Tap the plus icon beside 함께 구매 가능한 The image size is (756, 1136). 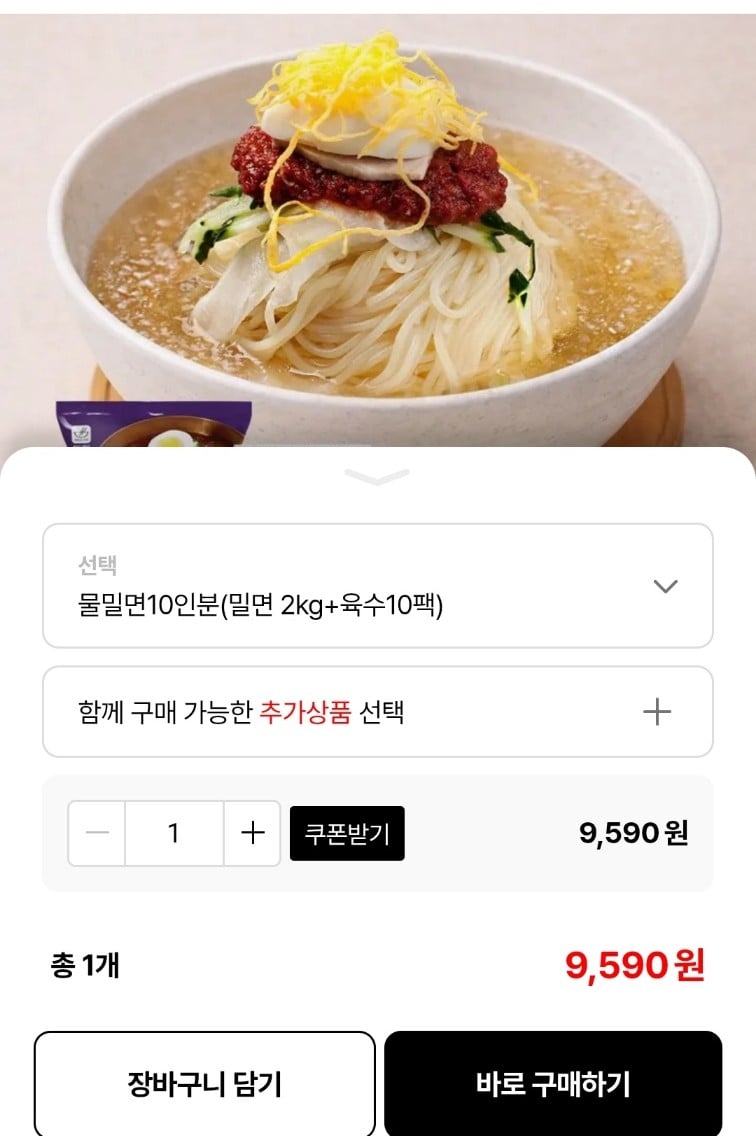point(655,712)
